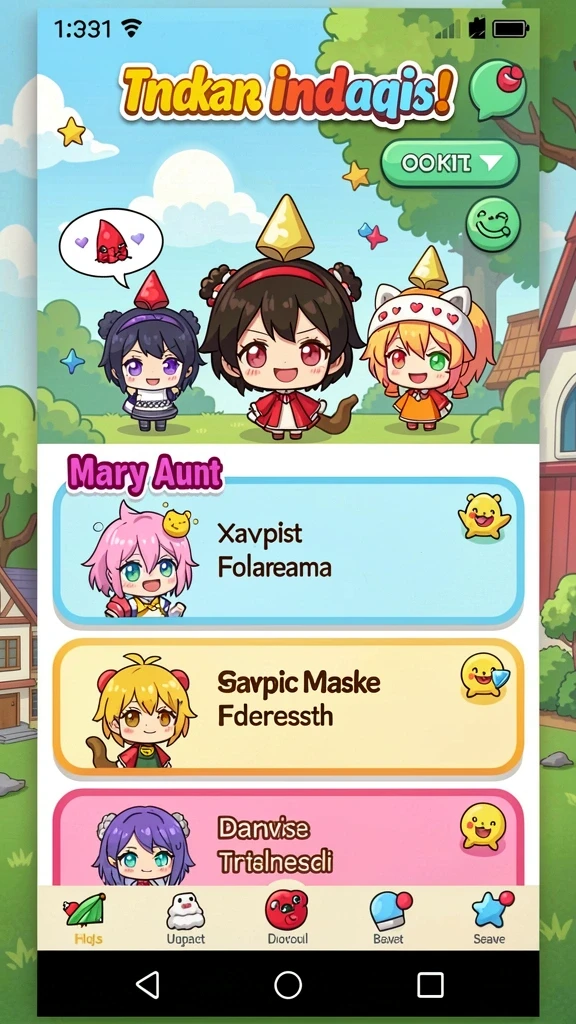
Task: Switch to the Uopact tab
Action: click(185, 920)
